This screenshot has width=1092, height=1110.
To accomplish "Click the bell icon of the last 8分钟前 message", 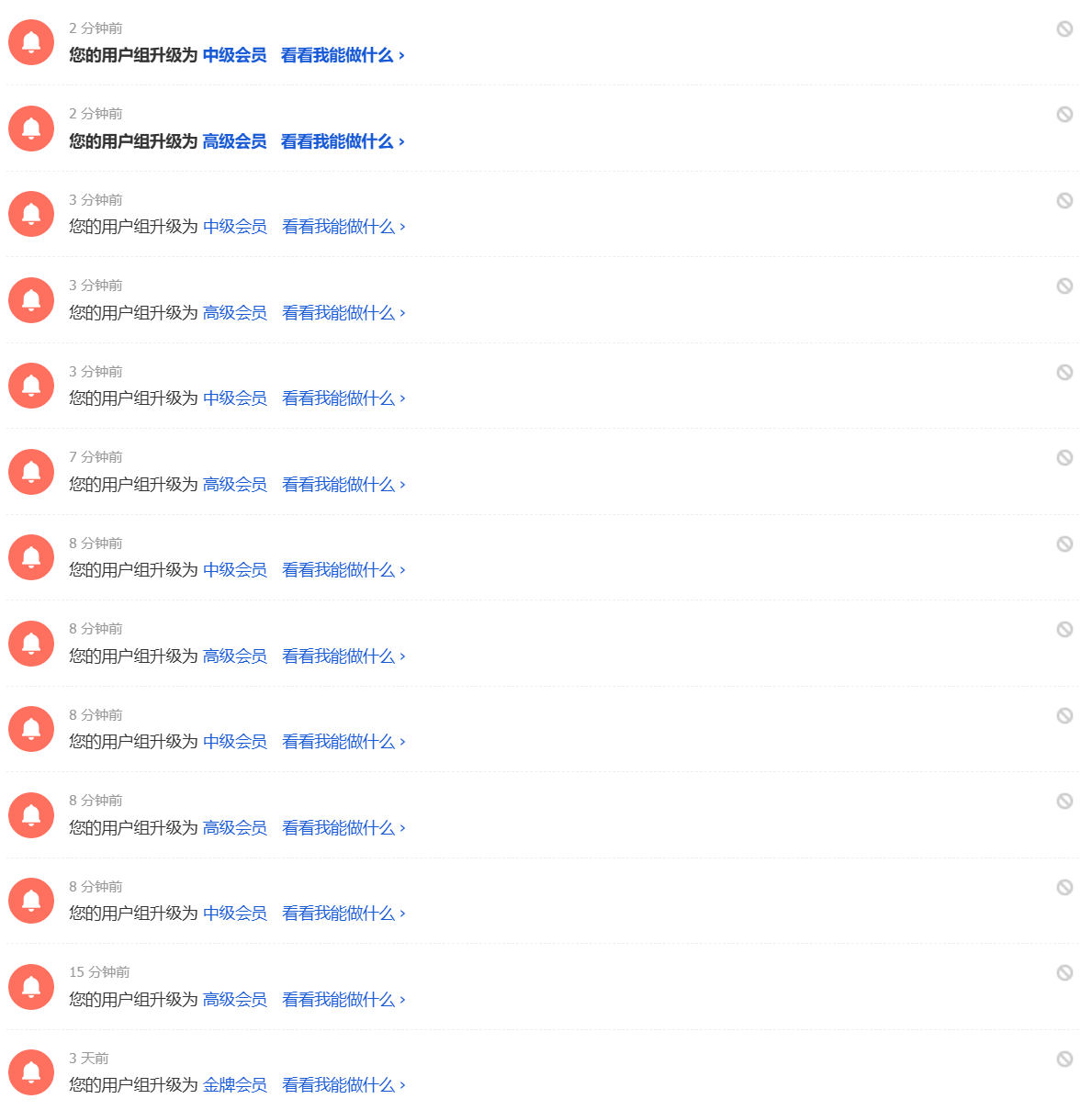I will tap(30, 900).
